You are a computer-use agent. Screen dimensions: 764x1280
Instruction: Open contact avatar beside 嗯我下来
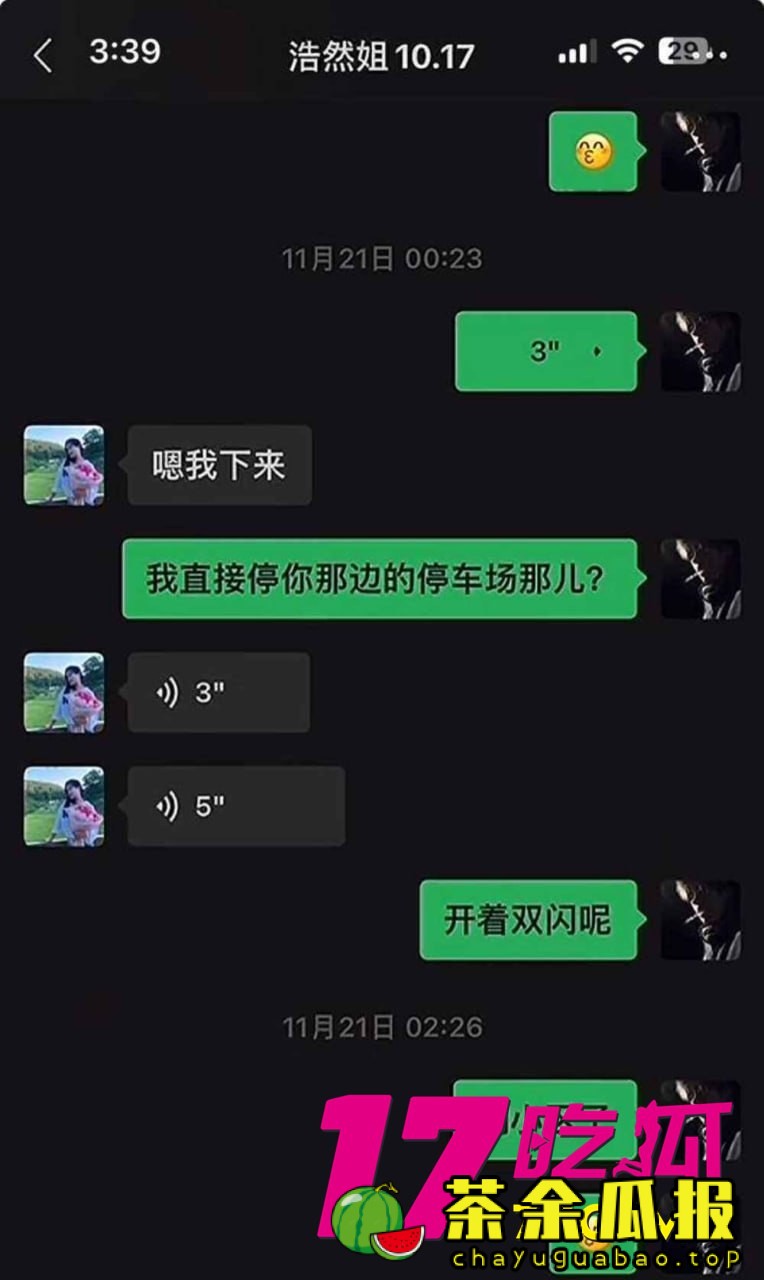[64, 465]
